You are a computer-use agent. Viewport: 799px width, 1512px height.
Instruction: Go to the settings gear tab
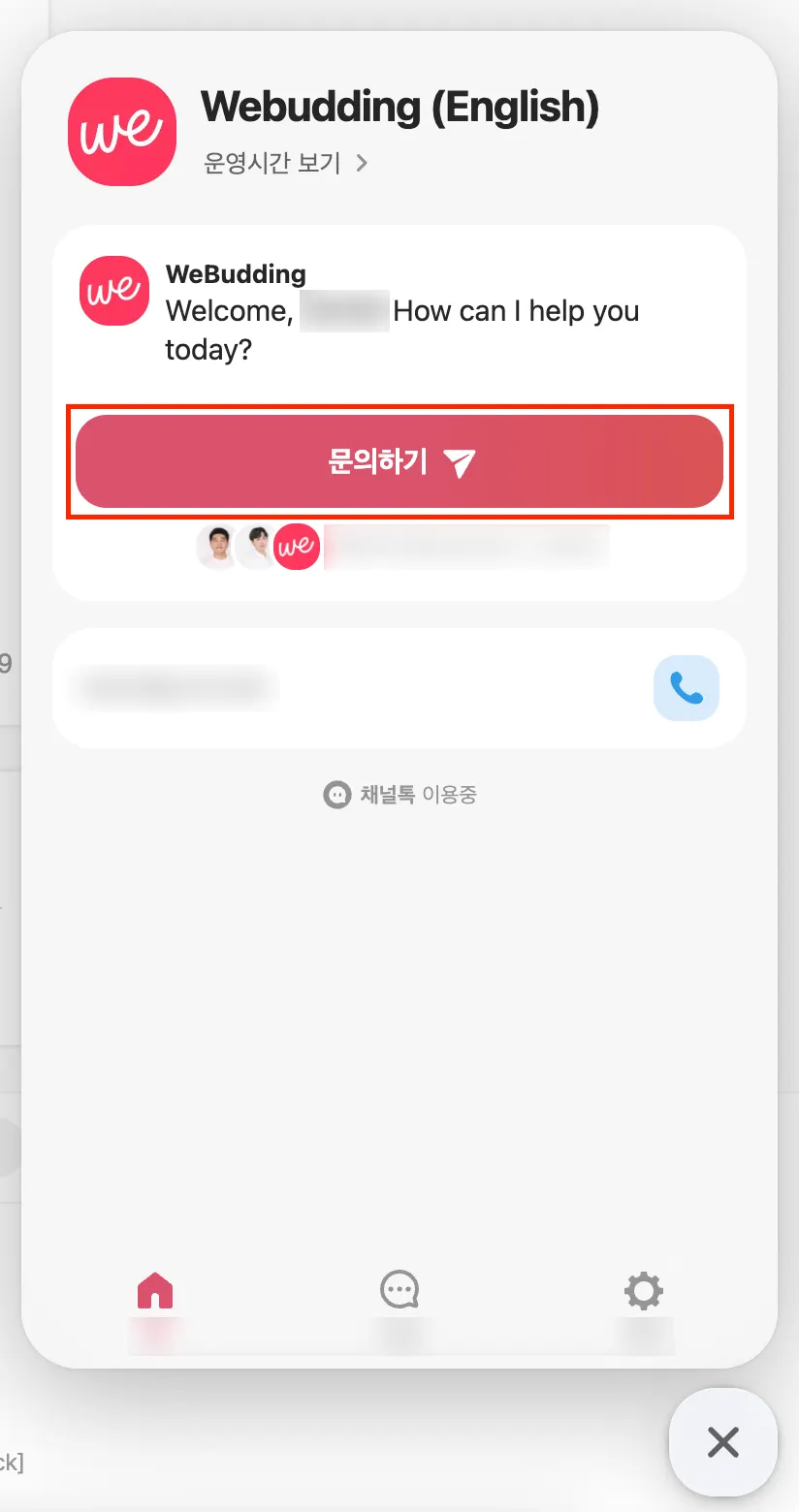pos(644,1293)
